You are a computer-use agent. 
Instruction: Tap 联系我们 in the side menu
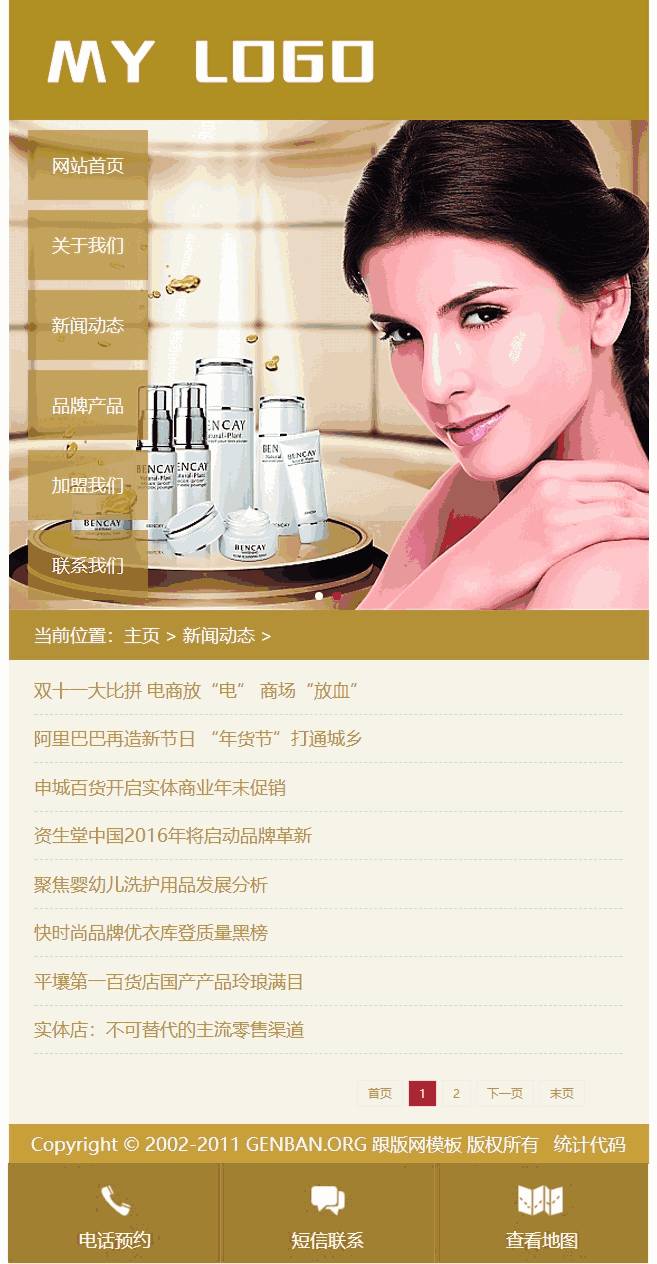(x=88, y=565)
